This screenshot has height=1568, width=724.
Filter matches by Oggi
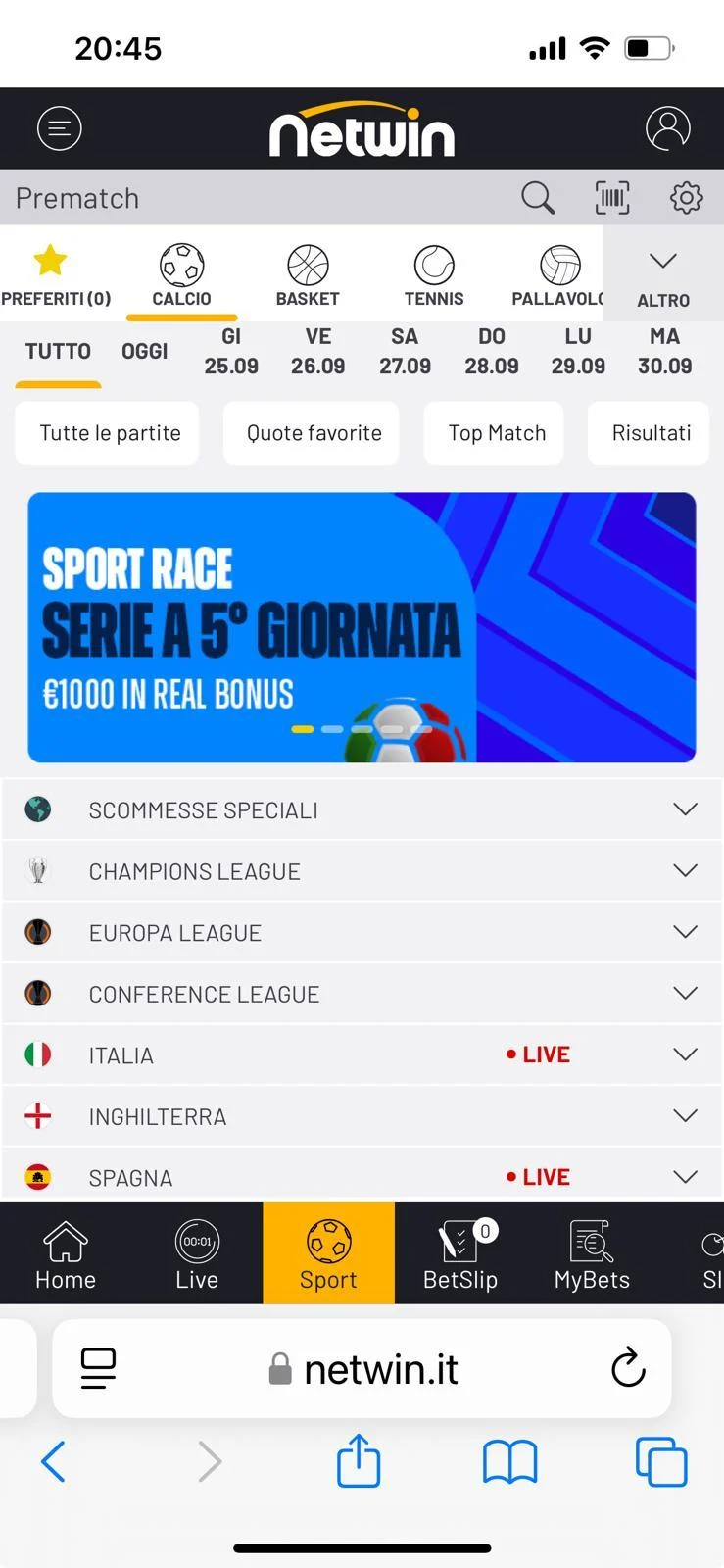click(145, 351)
